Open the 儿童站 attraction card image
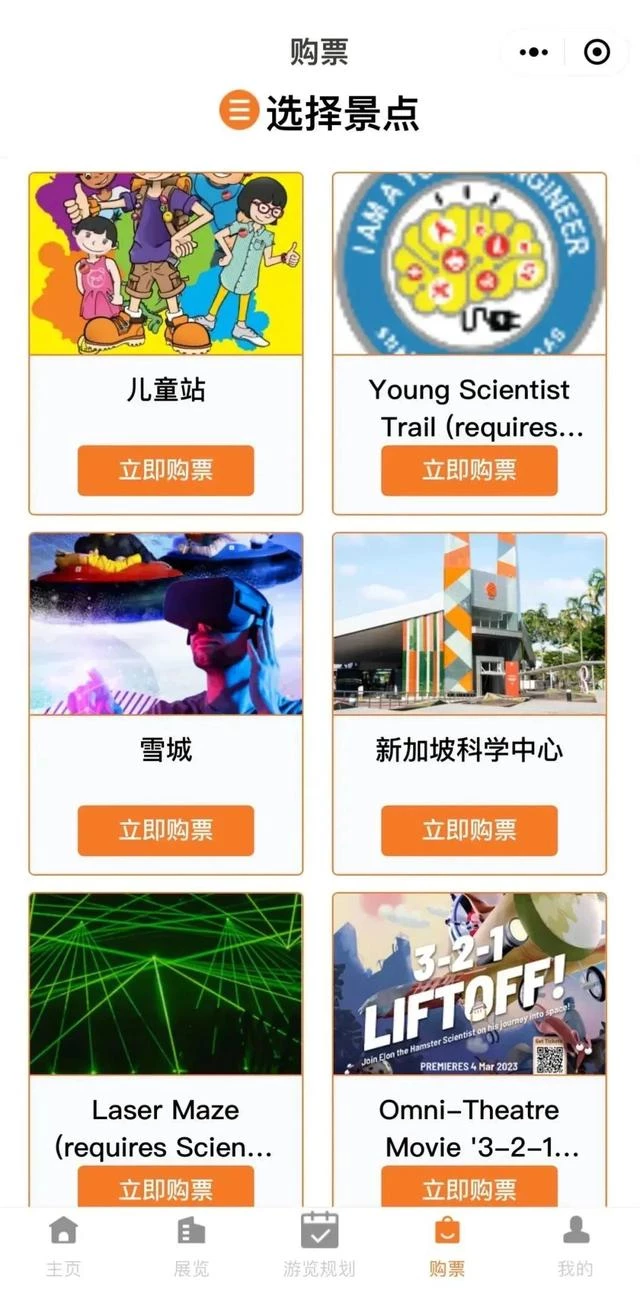Image resolution: width=640 pixels, height=1295 pixels. click(166, 264)
